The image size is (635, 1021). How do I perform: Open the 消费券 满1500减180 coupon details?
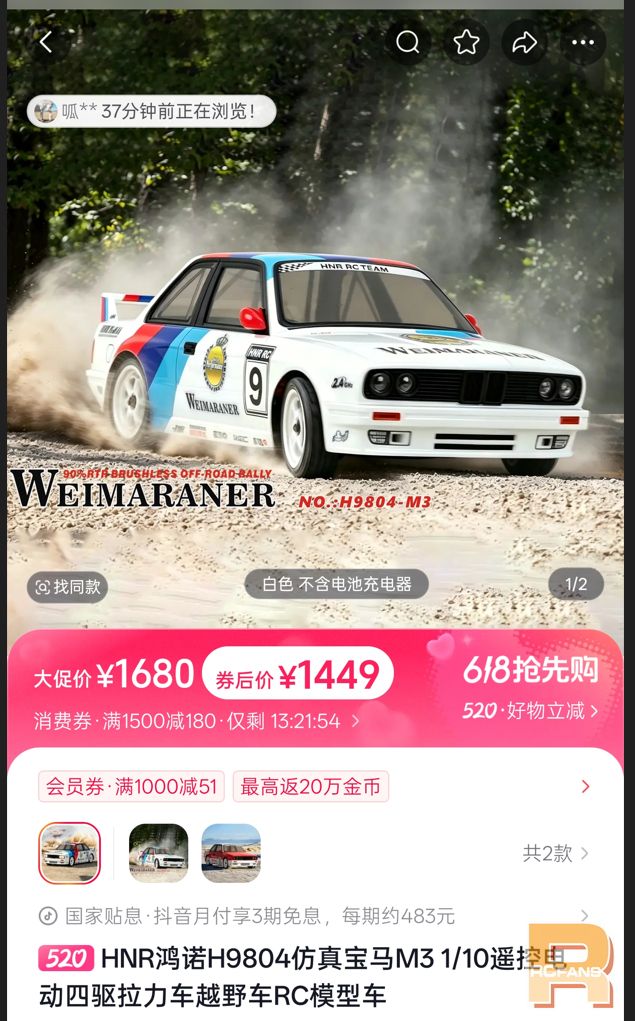[196, 721]
